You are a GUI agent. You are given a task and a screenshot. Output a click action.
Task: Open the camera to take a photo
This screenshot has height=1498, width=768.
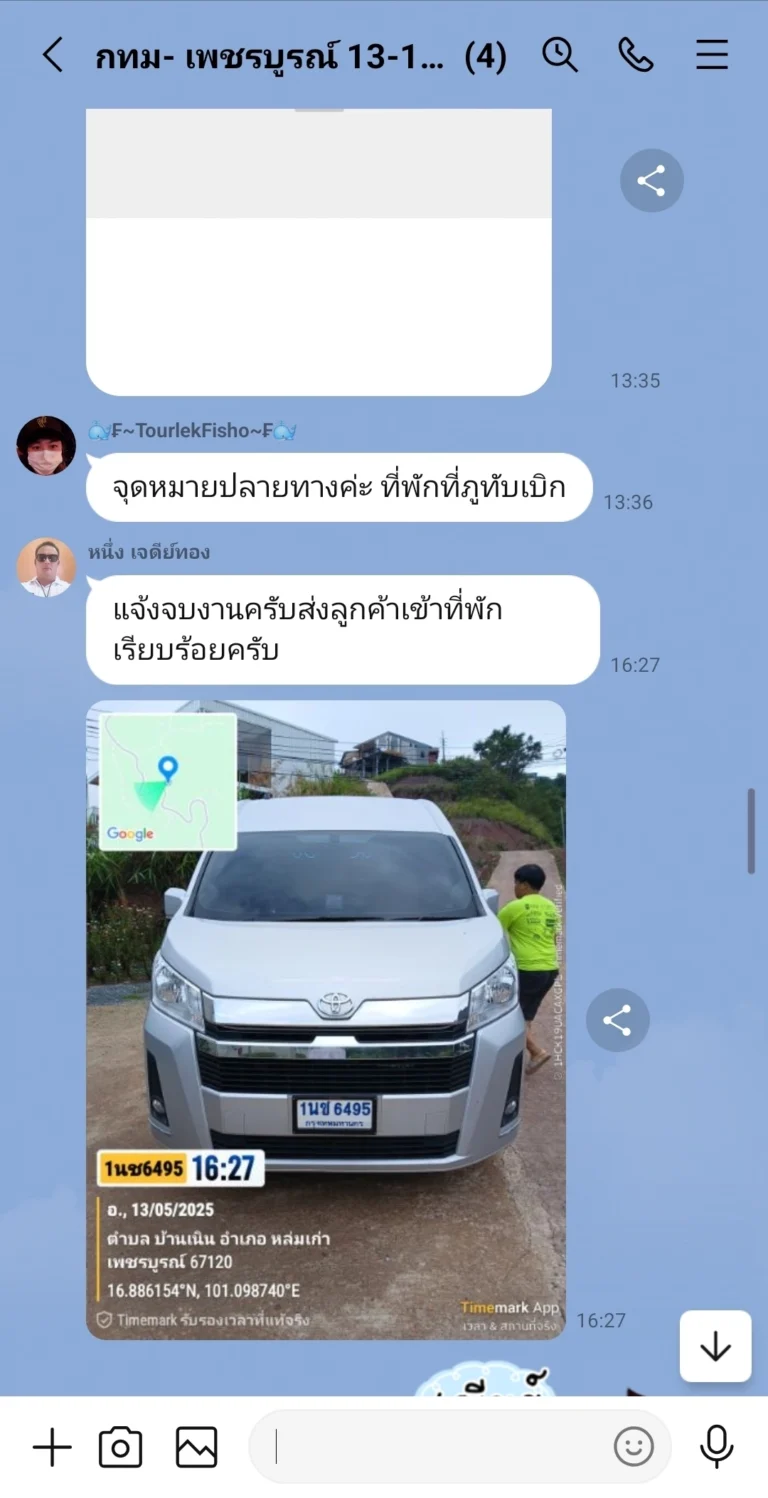click(120, 1446)
